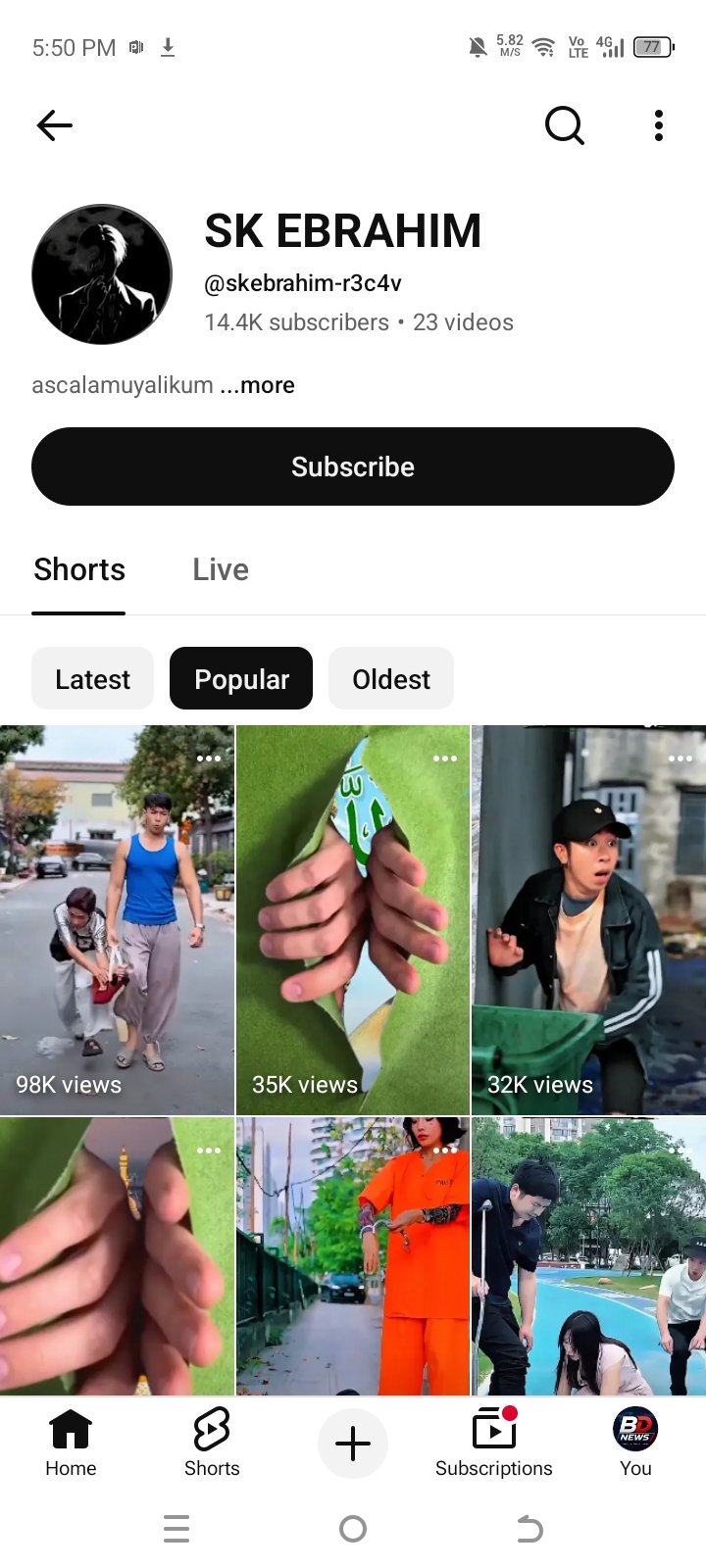Open search on the channel page

click(565, 125)
